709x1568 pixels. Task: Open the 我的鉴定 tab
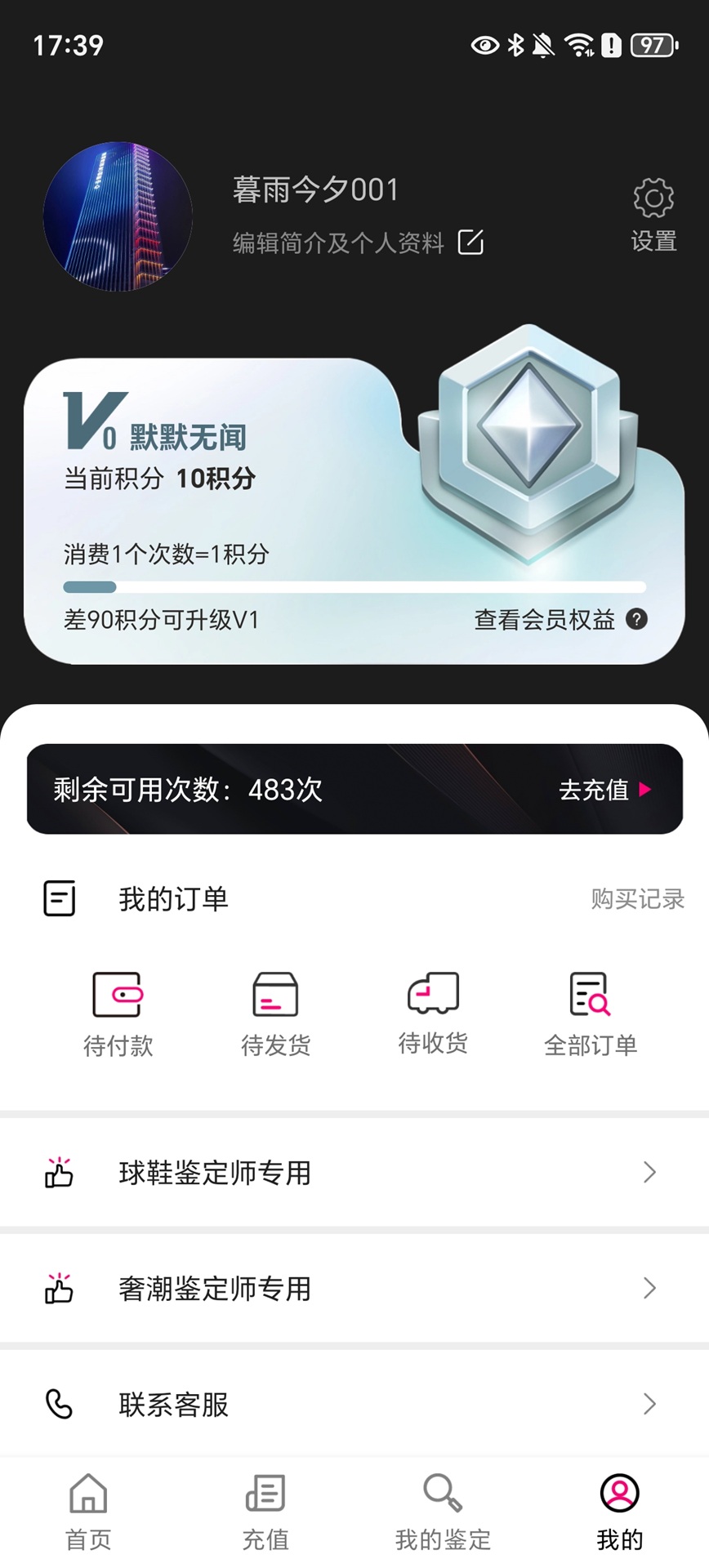pos(442,1511)
